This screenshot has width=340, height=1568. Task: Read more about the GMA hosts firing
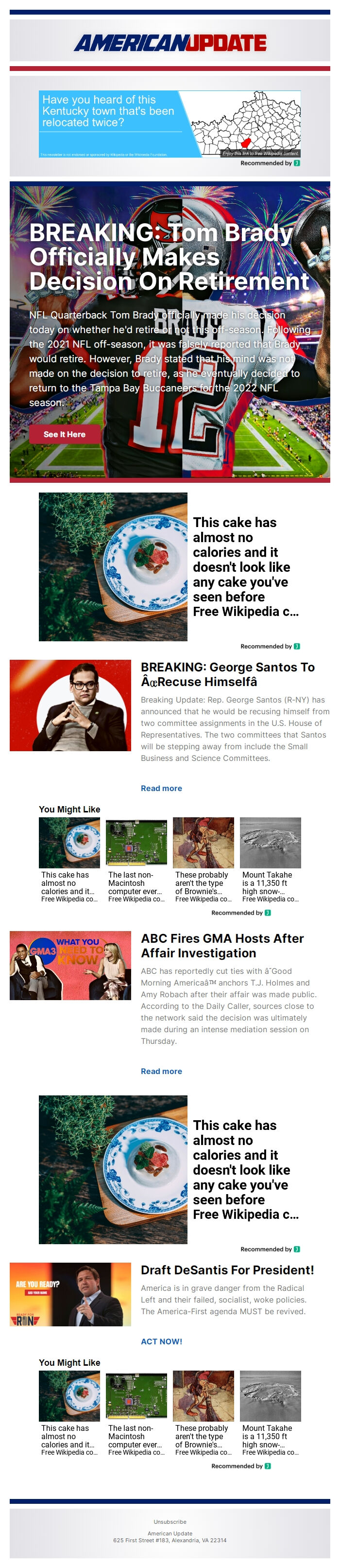[161, 1071]
